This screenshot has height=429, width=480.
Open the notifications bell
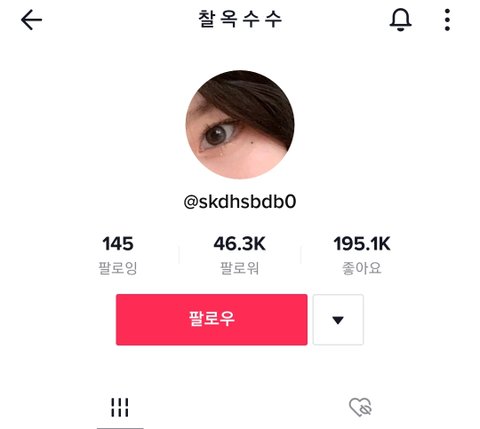point(400,20)
